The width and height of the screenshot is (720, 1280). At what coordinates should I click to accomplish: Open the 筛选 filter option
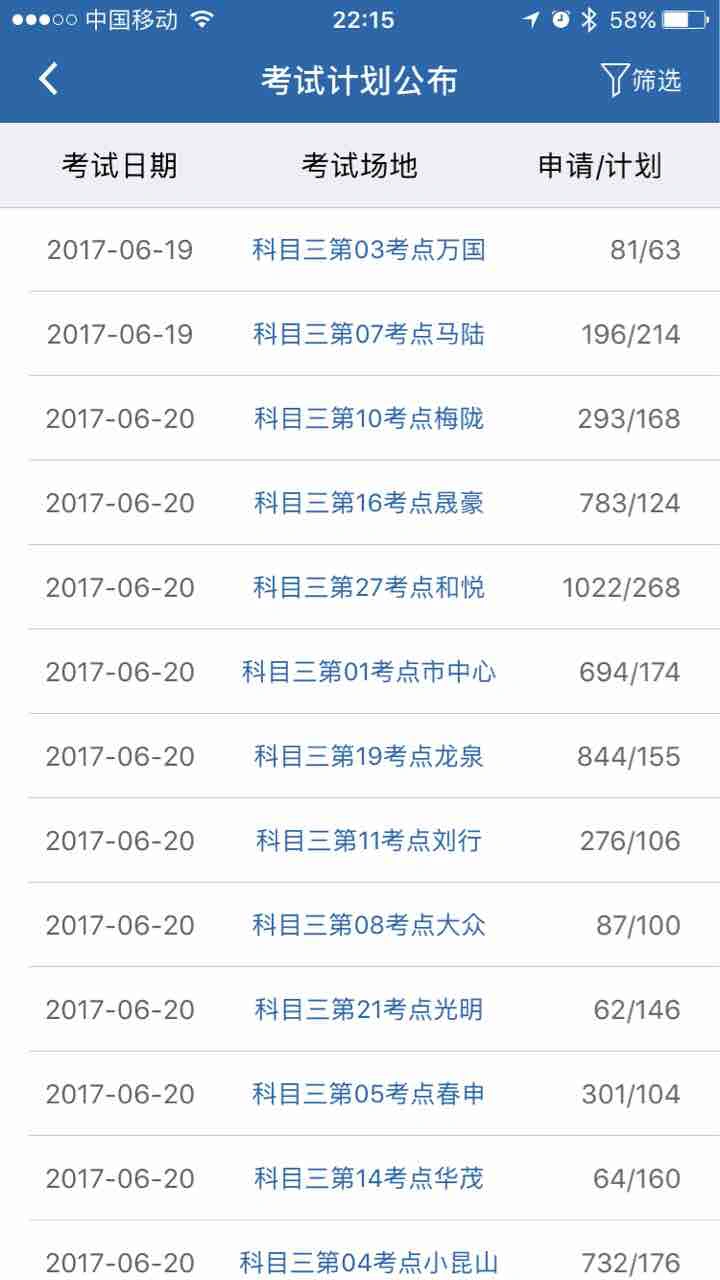click(x=641, y=80)
